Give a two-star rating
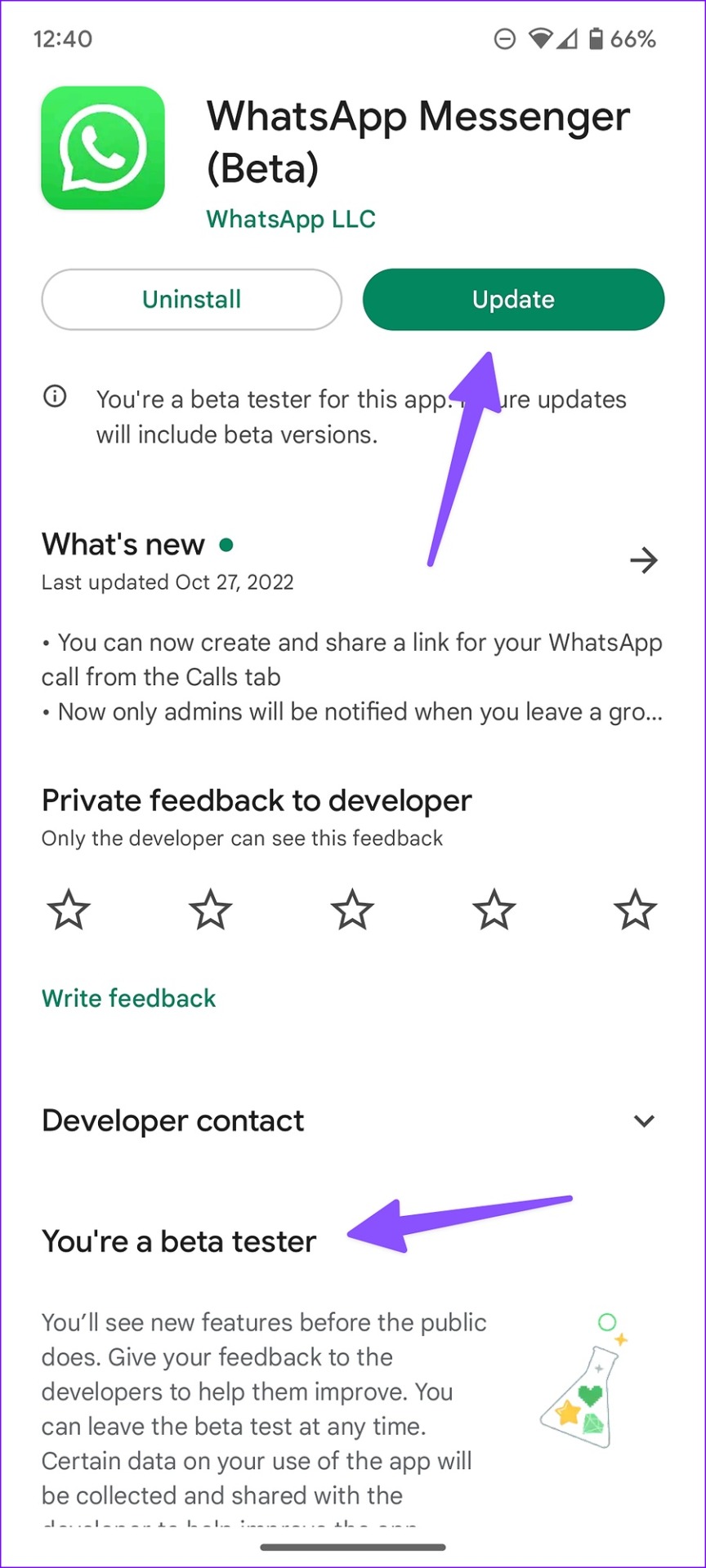Image resolution: width=706 pixels, height=1568 pixels. pos(211,910)
